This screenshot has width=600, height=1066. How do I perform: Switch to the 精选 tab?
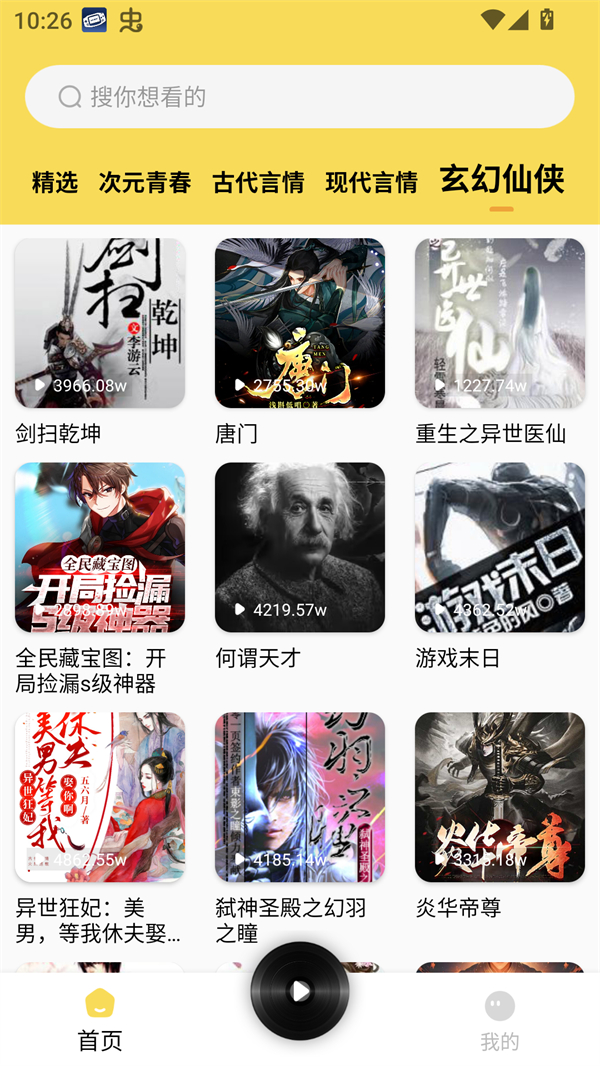coord(55,182)
